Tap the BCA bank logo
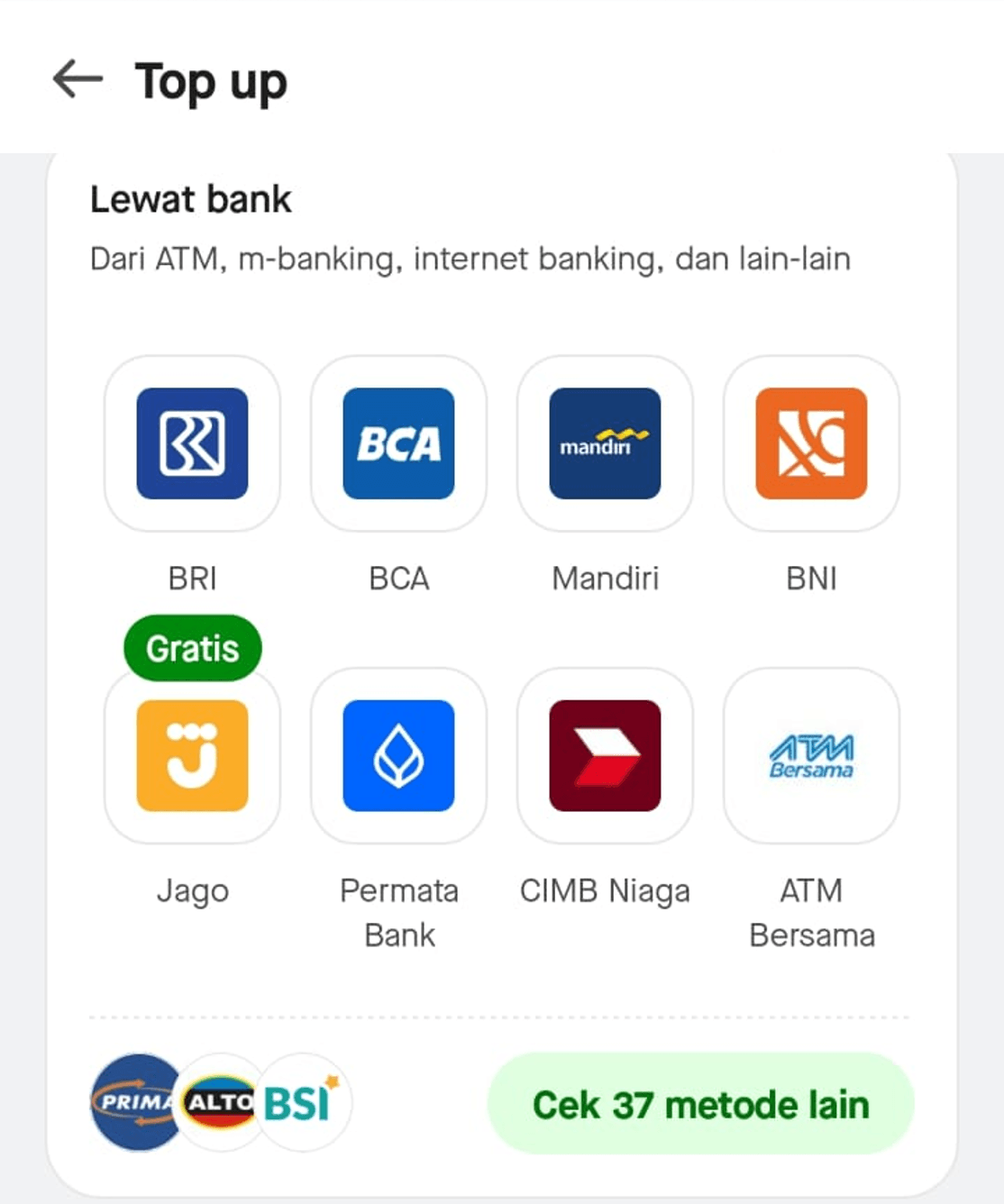1004x1204 pixels. pos(399,443)
